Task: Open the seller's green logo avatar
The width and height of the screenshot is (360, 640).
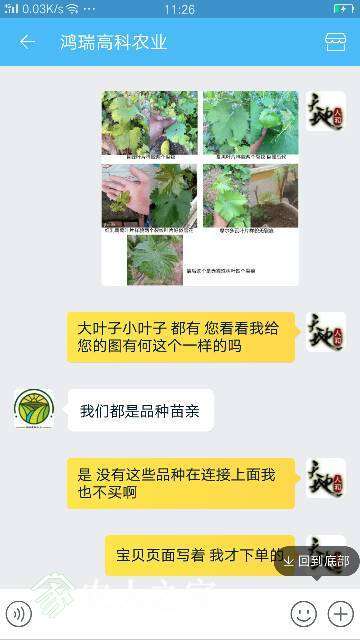Action: click(x=34, y=409)
